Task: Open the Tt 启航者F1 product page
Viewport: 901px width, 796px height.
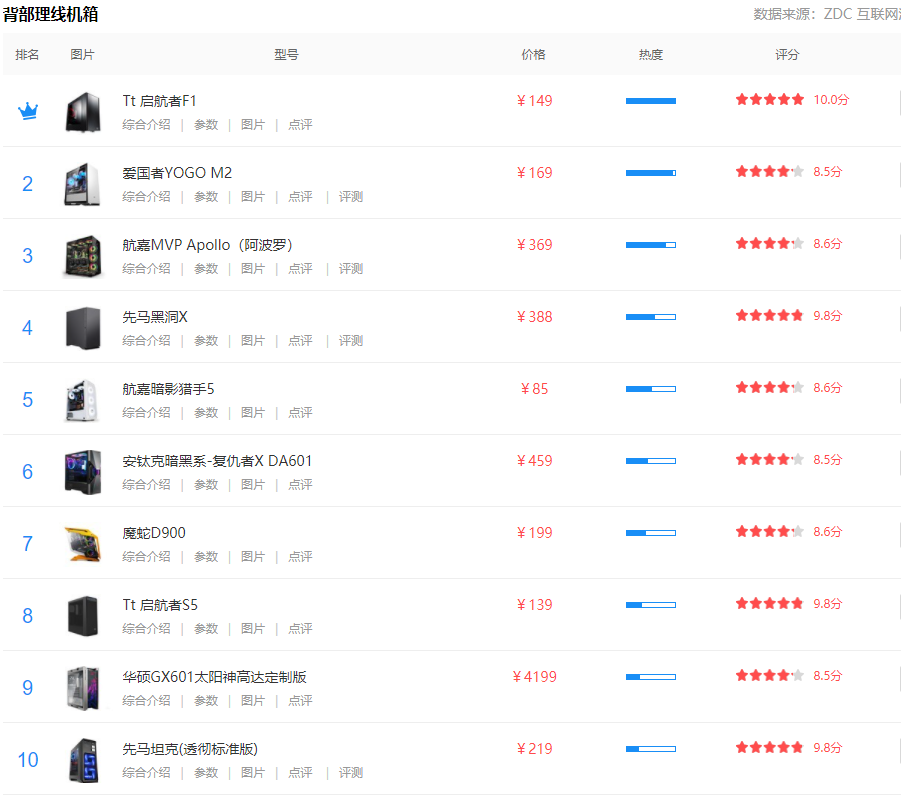Action: point(160,101)
